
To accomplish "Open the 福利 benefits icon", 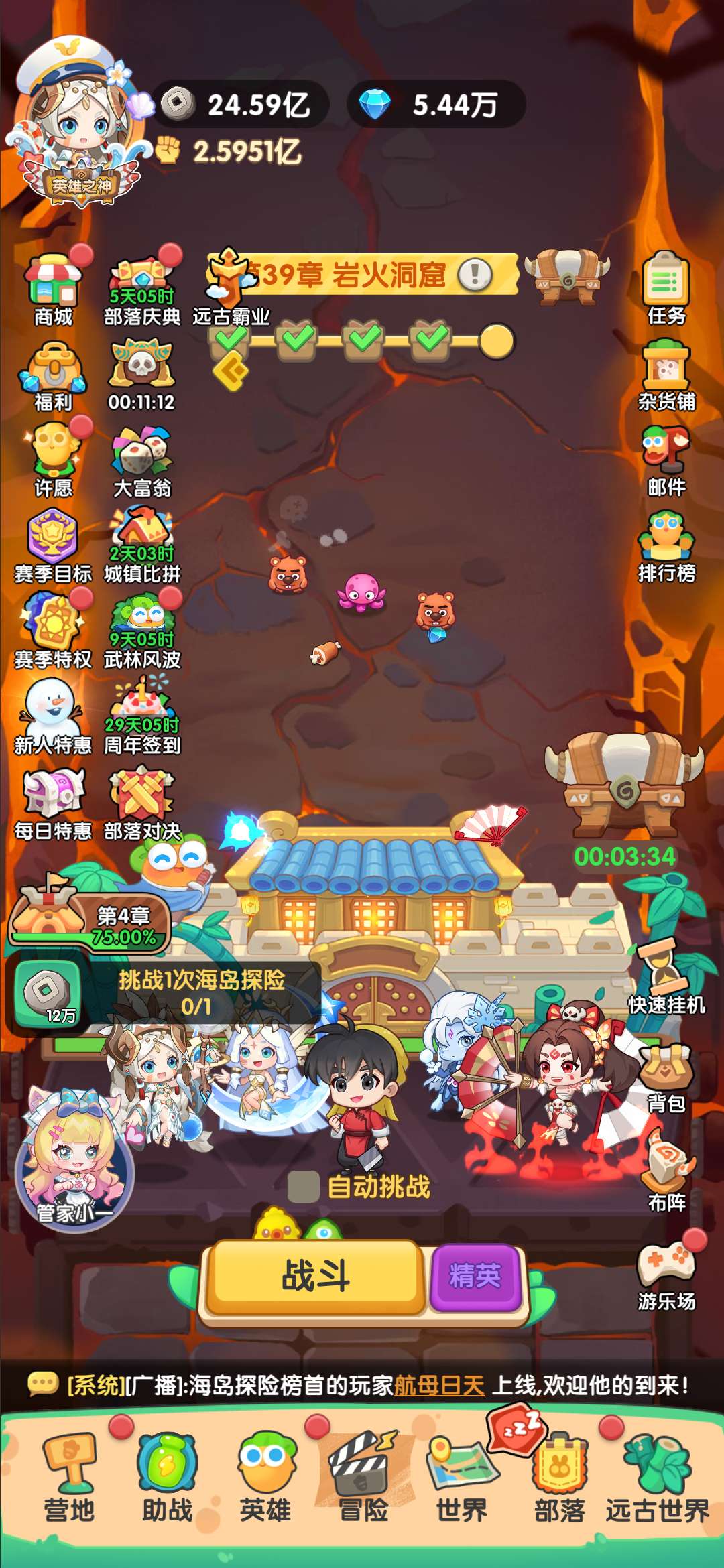I will pos(54,375).
